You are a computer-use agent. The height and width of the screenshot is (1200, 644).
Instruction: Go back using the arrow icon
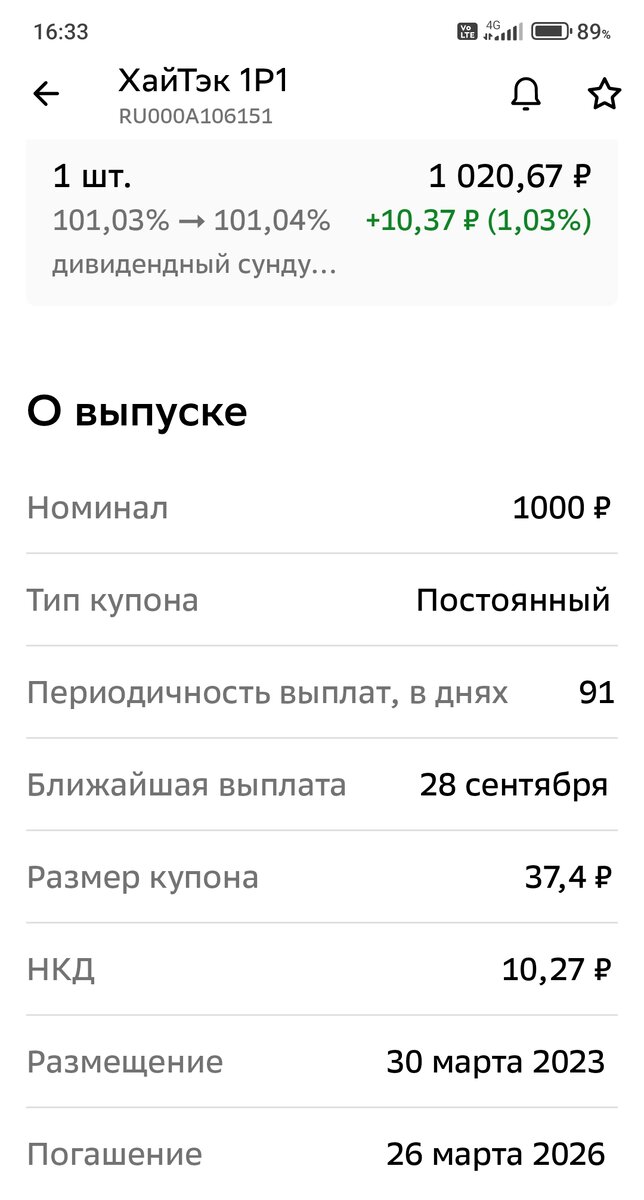[x=46, y=94]
